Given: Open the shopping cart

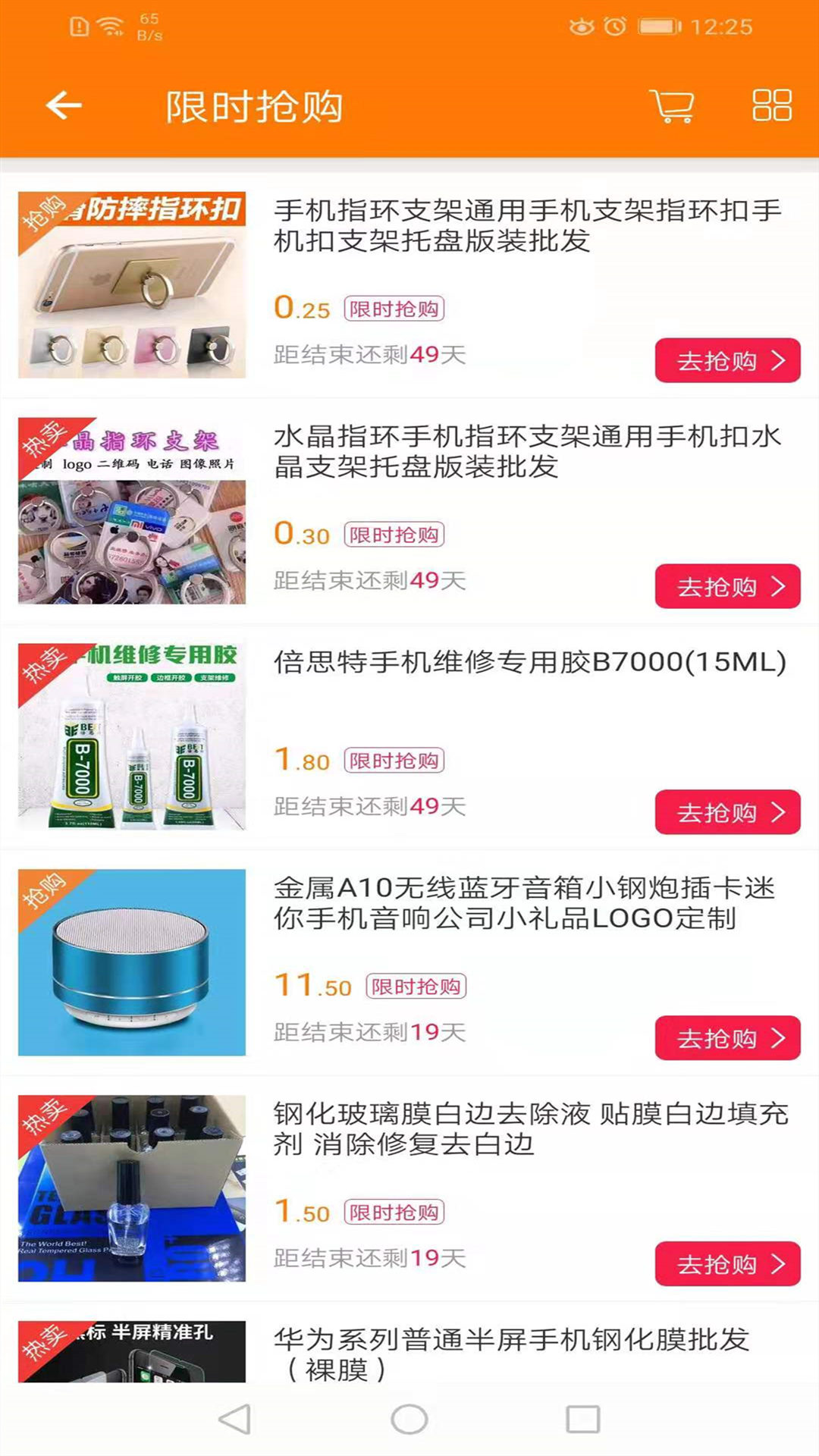Looking at the screenshot, I should click(x=672, y=105).
